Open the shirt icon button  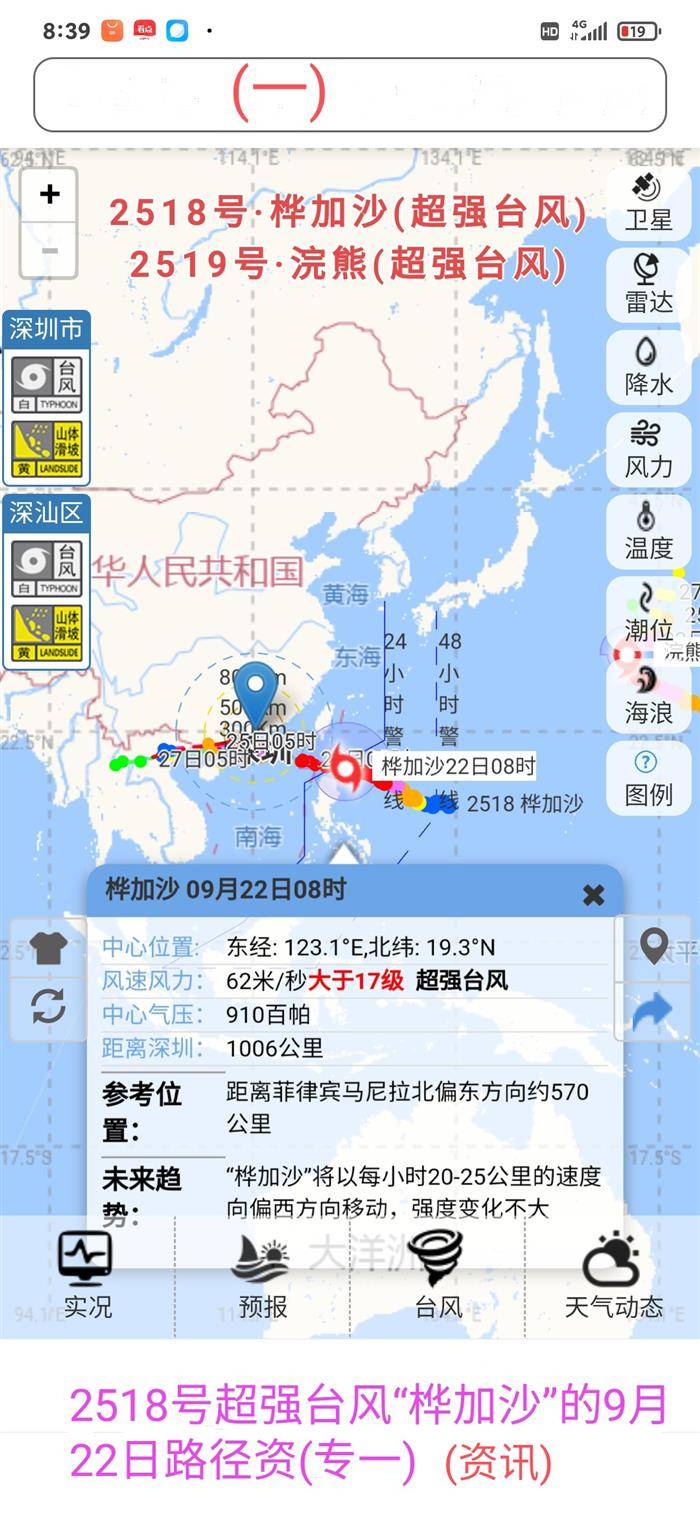coord(48,948)
